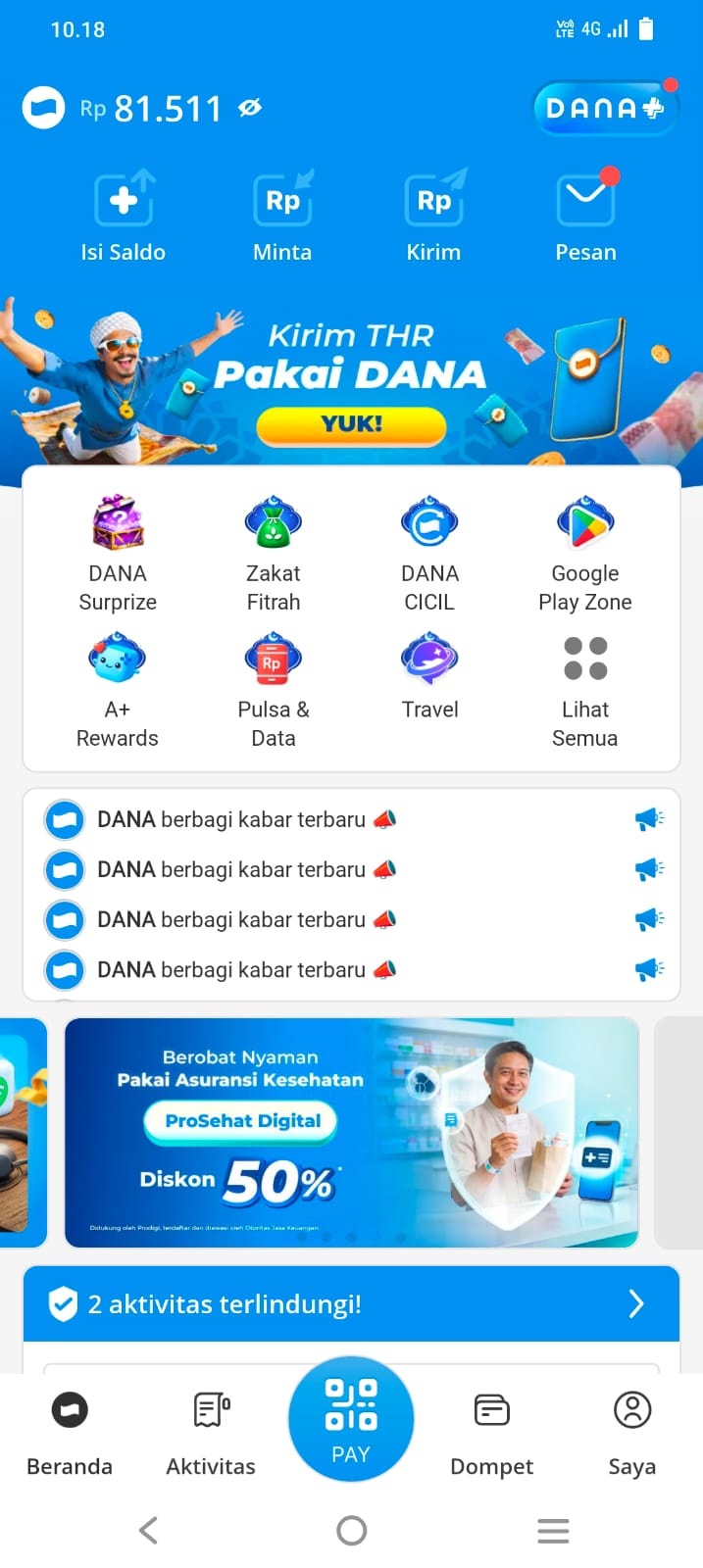
Task: Open DANA Surprize
Action: click(118, 554)
